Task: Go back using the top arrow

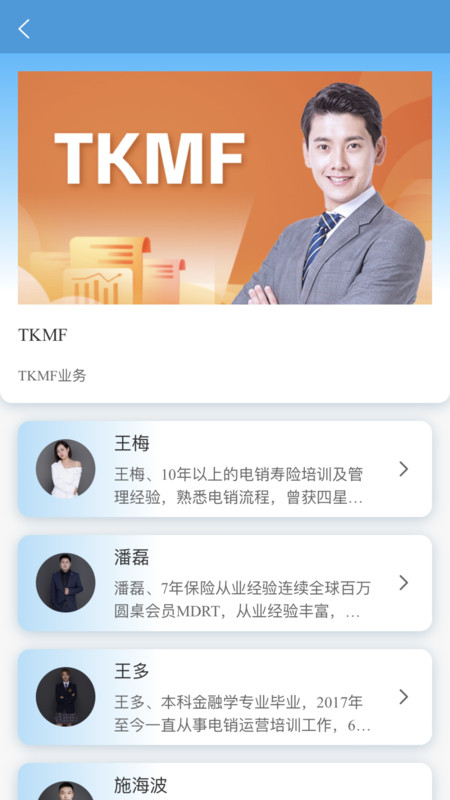Action: pyautogui.click(x=24, y=29)
